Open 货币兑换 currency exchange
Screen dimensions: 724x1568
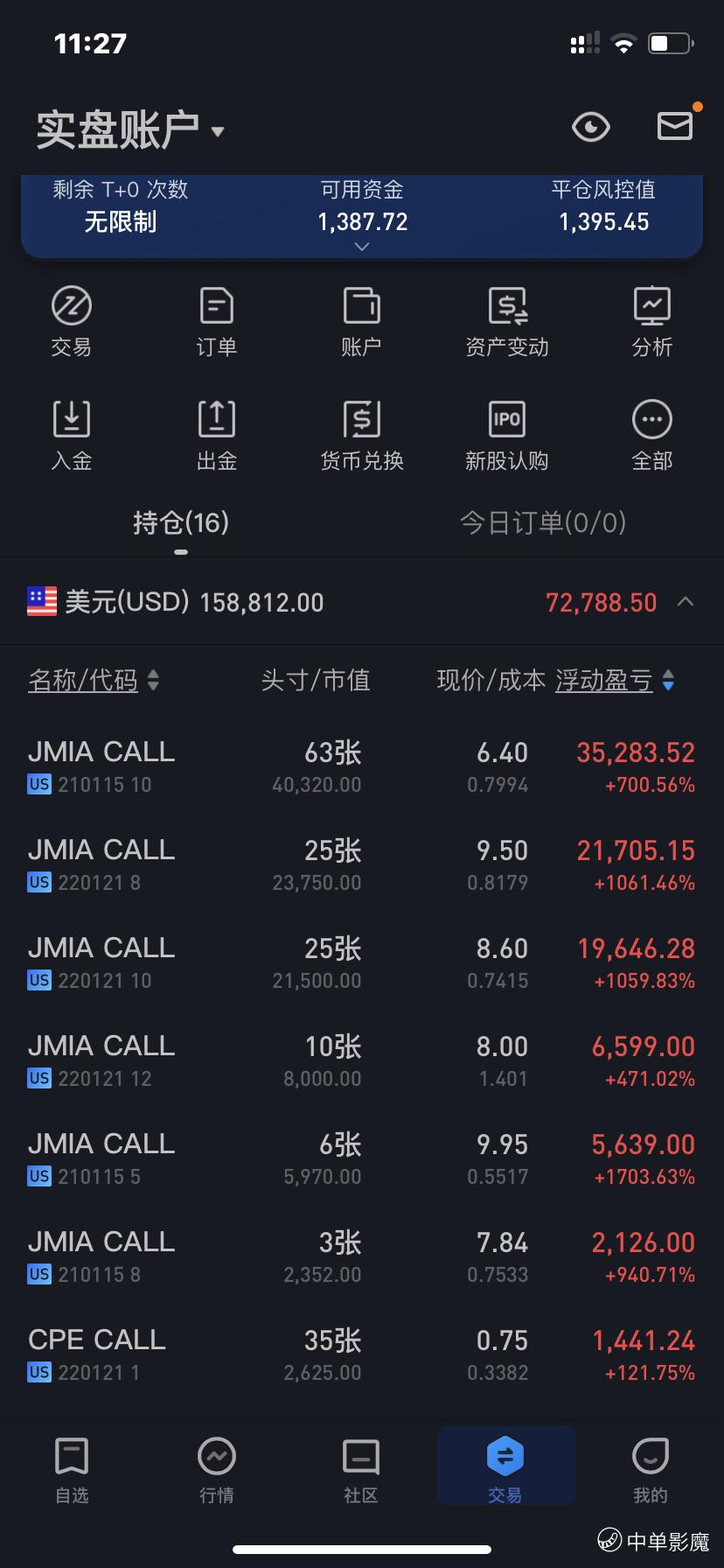(x=362, y=435)
